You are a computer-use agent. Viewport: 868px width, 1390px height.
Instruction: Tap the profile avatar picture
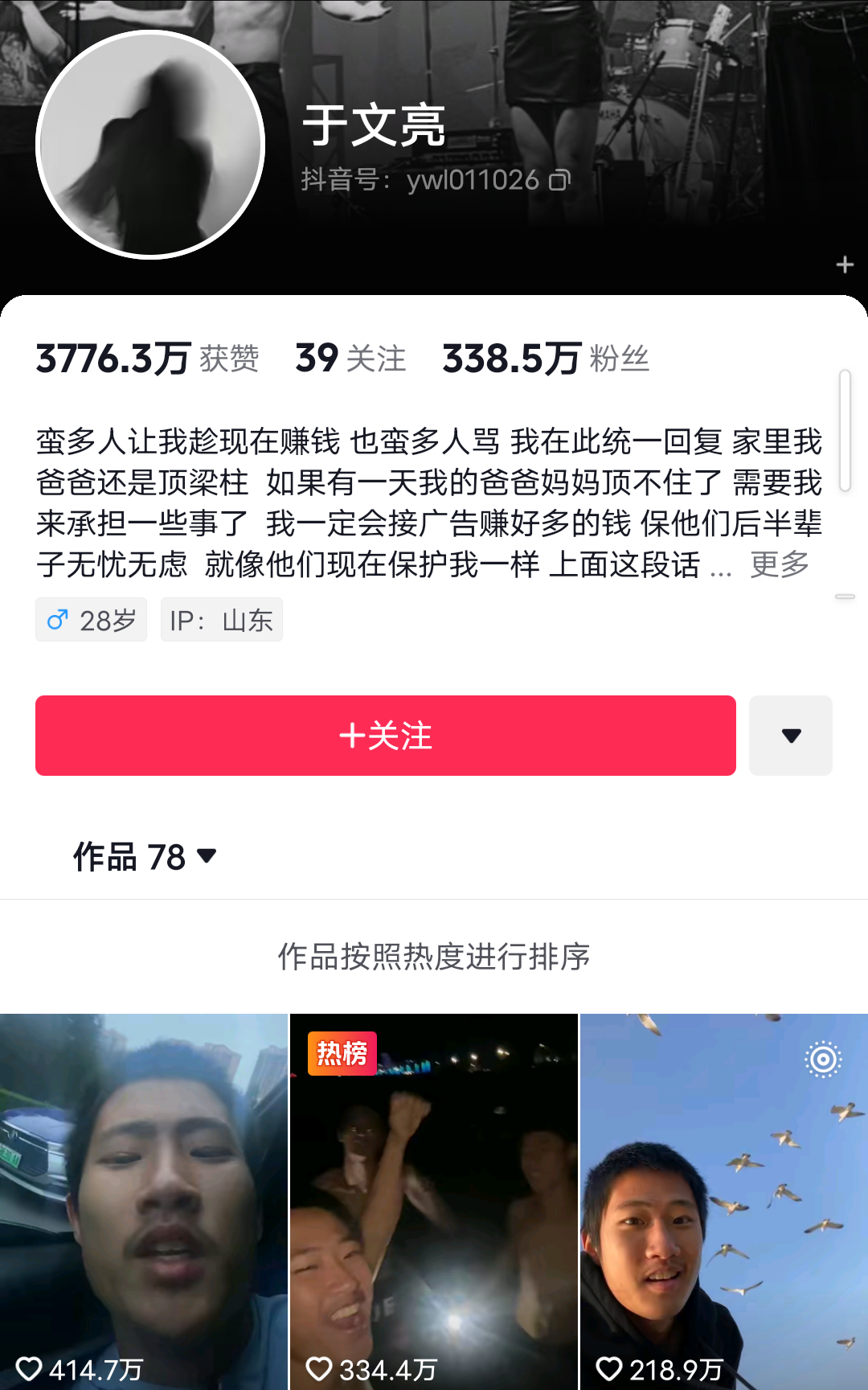pos(150,145)
